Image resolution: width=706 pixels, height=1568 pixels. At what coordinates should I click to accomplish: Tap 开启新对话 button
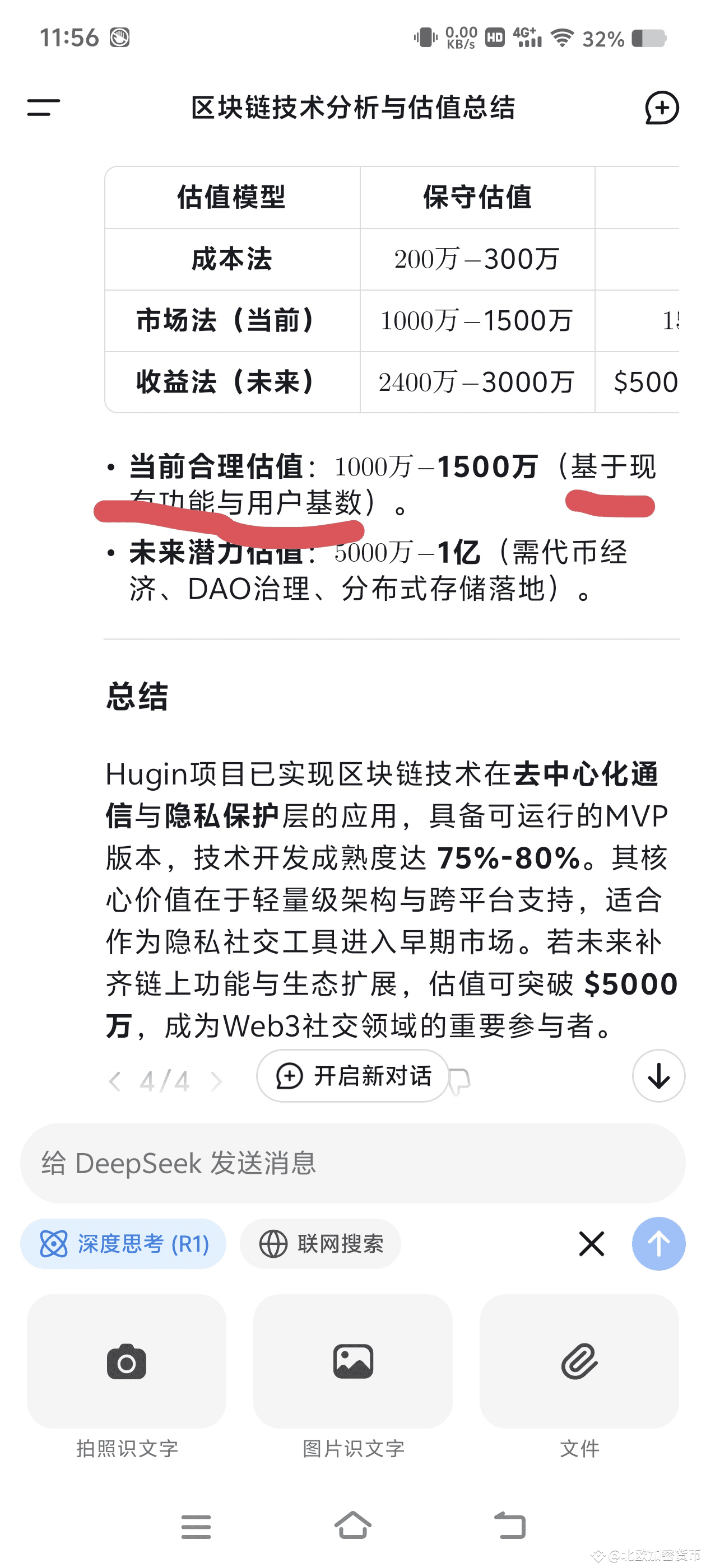pos(352,1076)
